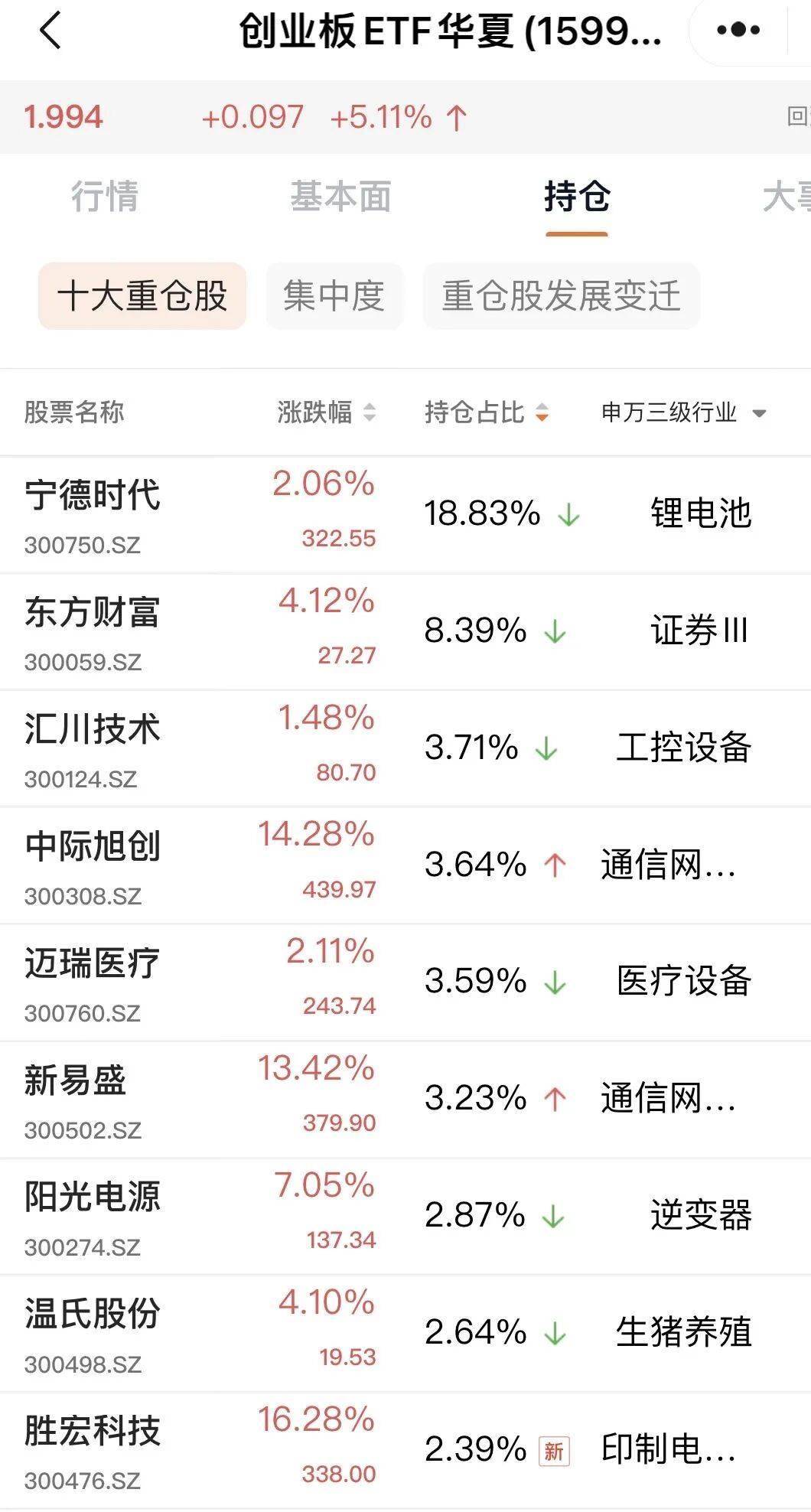Open the 中际旭创 stock row

(x=405, y=865)
